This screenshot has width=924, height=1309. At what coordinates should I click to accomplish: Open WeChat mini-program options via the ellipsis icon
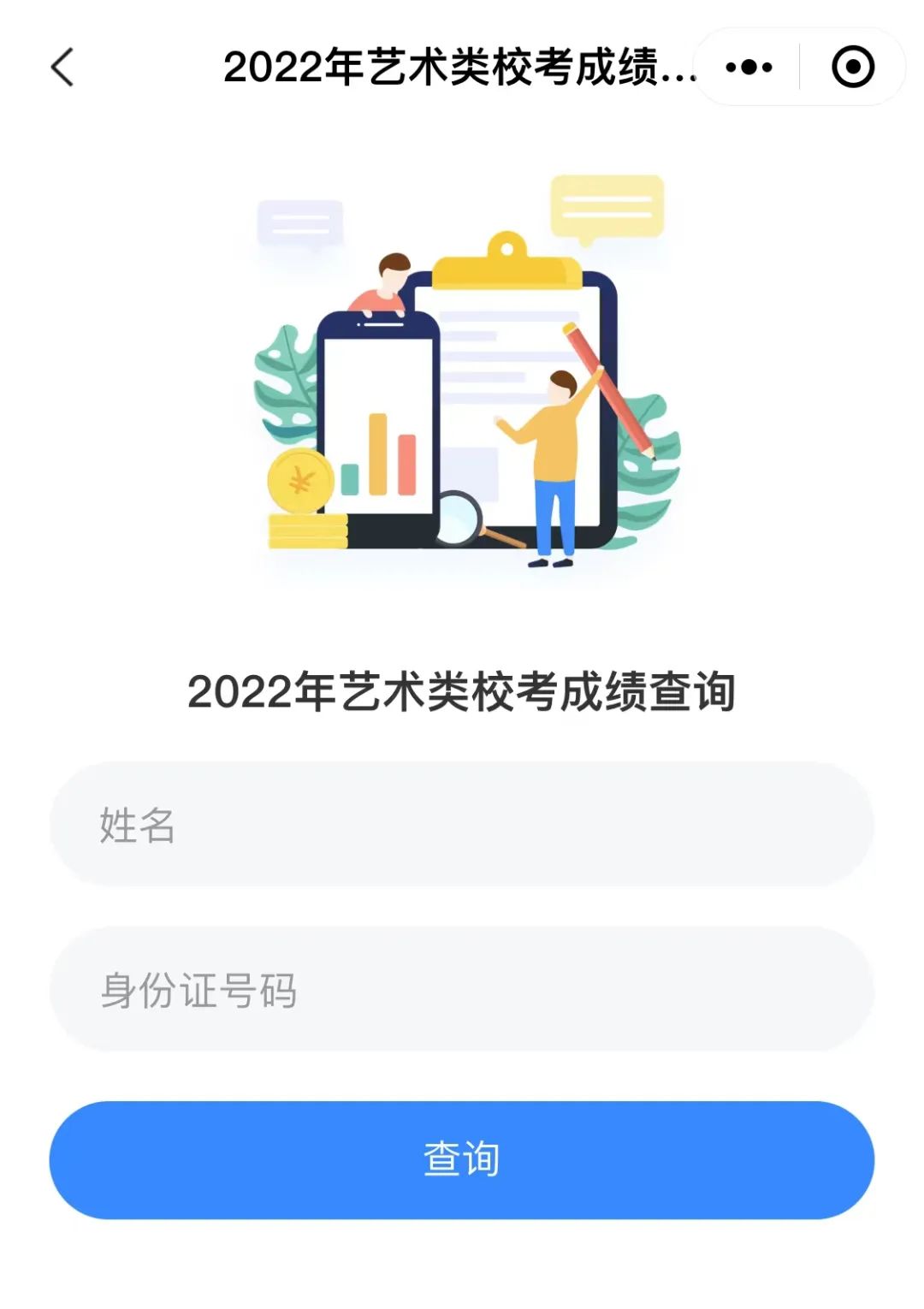click(749, 65)
